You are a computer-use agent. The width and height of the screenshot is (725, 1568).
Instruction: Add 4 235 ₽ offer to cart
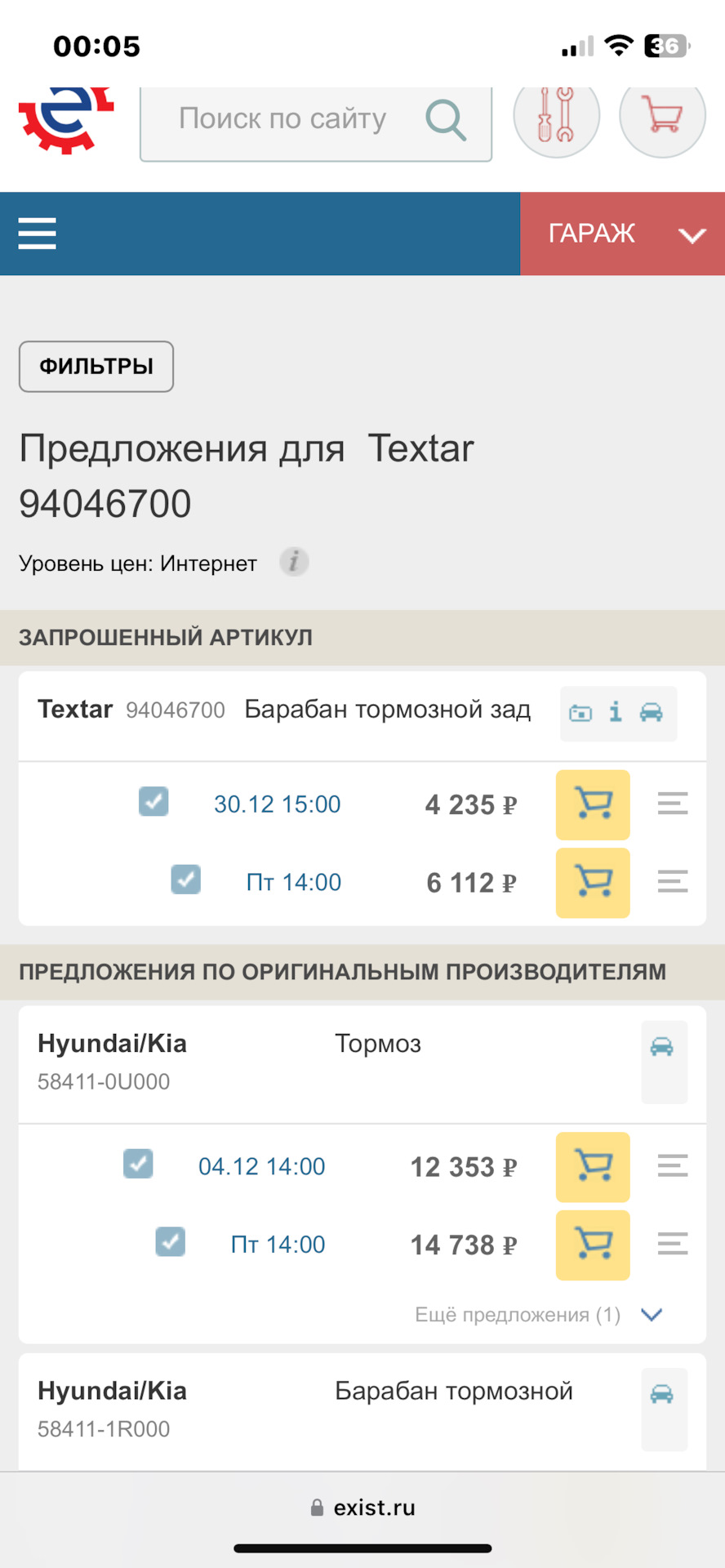tap(592, 805)
